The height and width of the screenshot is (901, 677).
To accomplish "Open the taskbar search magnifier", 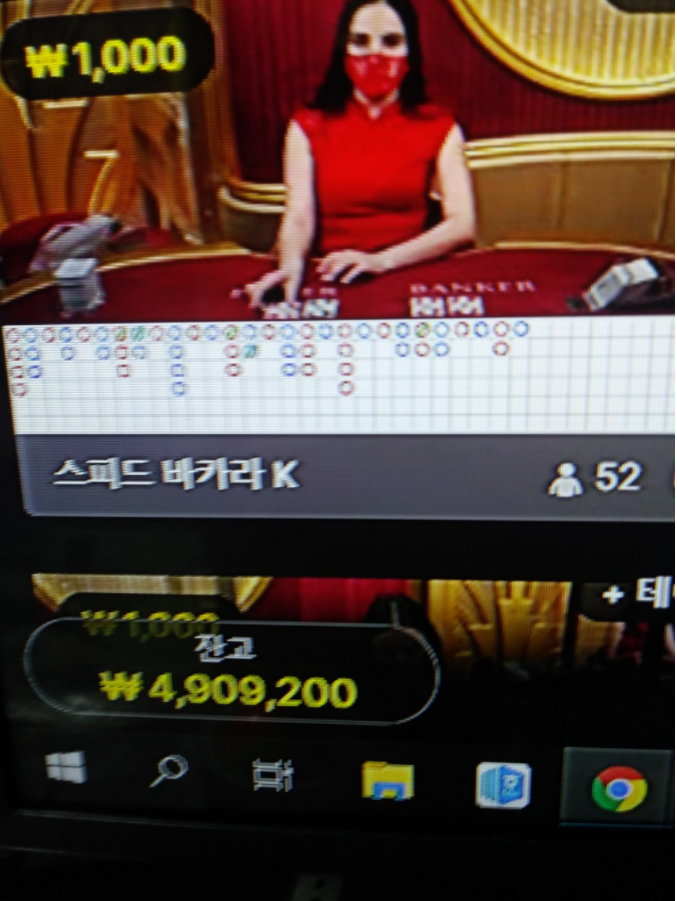I will (168, 771).
